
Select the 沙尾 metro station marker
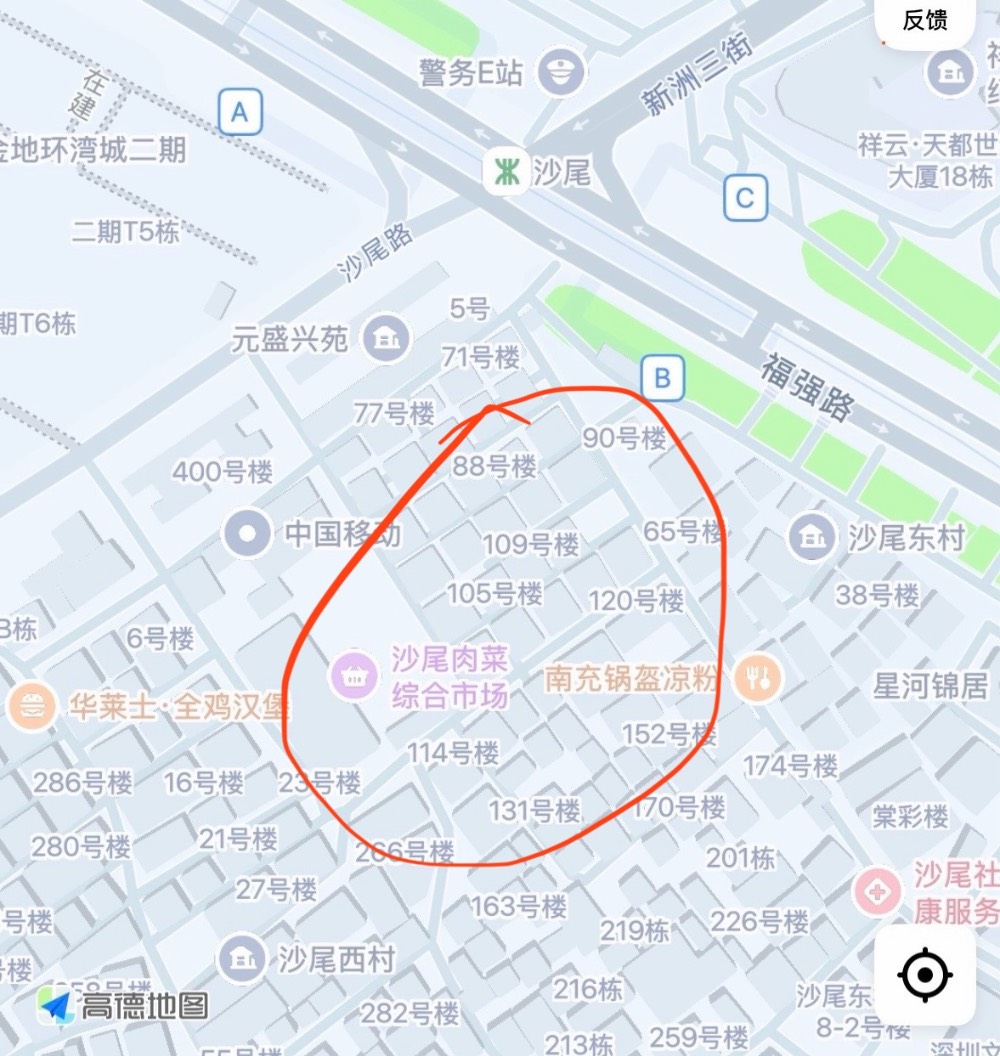506,172
